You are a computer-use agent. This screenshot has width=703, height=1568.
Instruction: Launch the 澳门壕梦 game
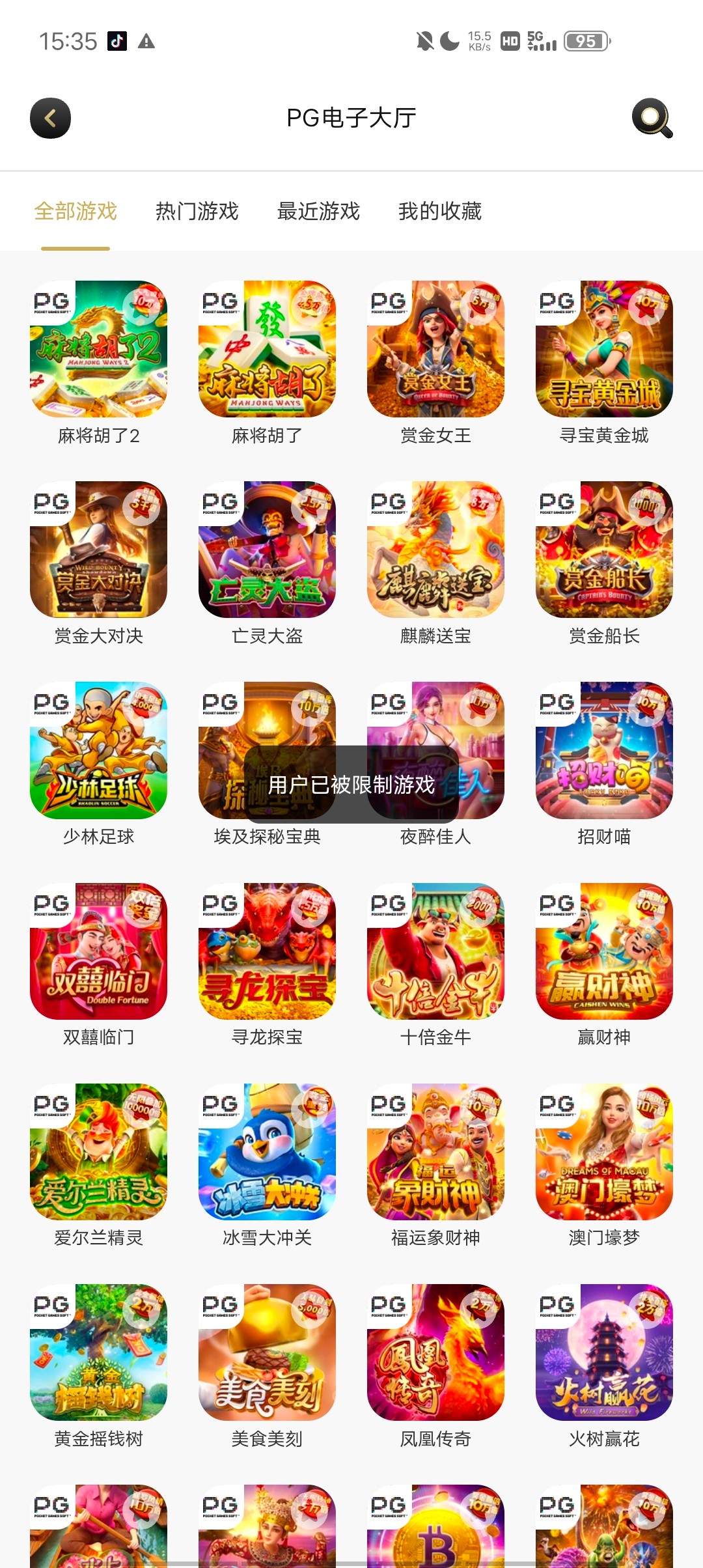(x=604, y=1152)
